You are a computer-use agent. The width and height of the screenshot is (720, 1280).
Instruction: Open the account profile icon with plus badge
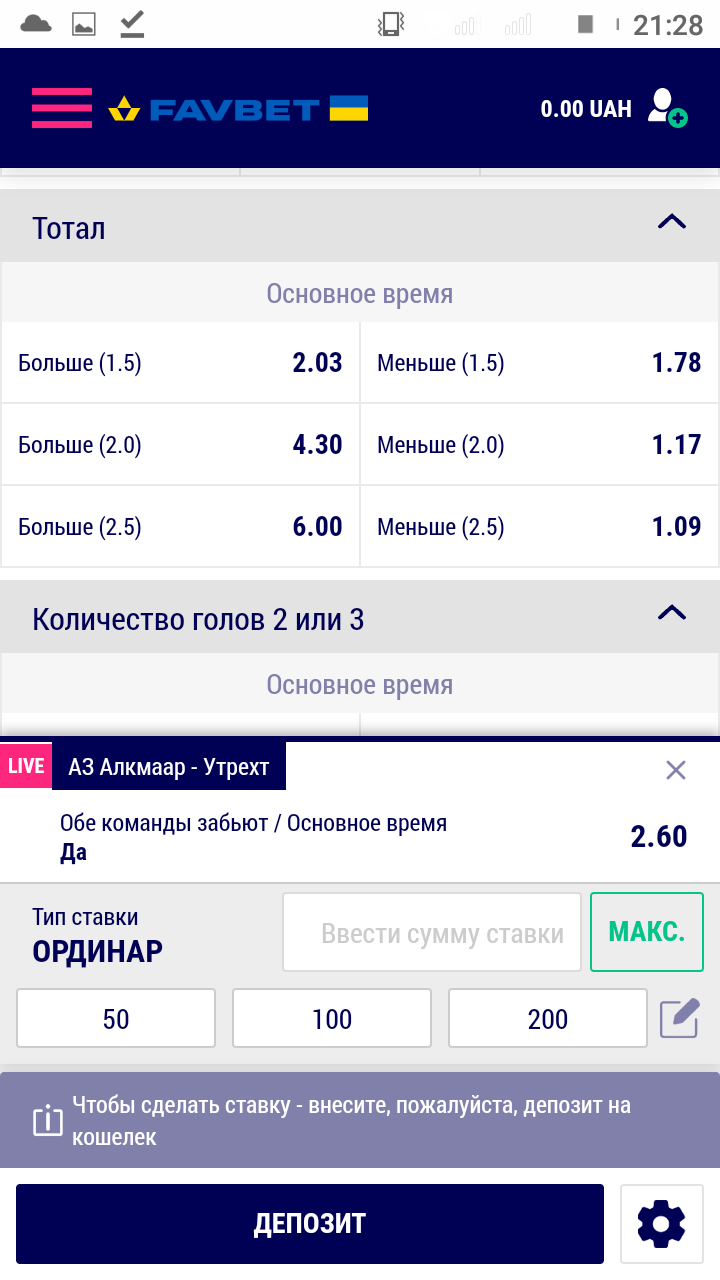(x=665, y=108)
